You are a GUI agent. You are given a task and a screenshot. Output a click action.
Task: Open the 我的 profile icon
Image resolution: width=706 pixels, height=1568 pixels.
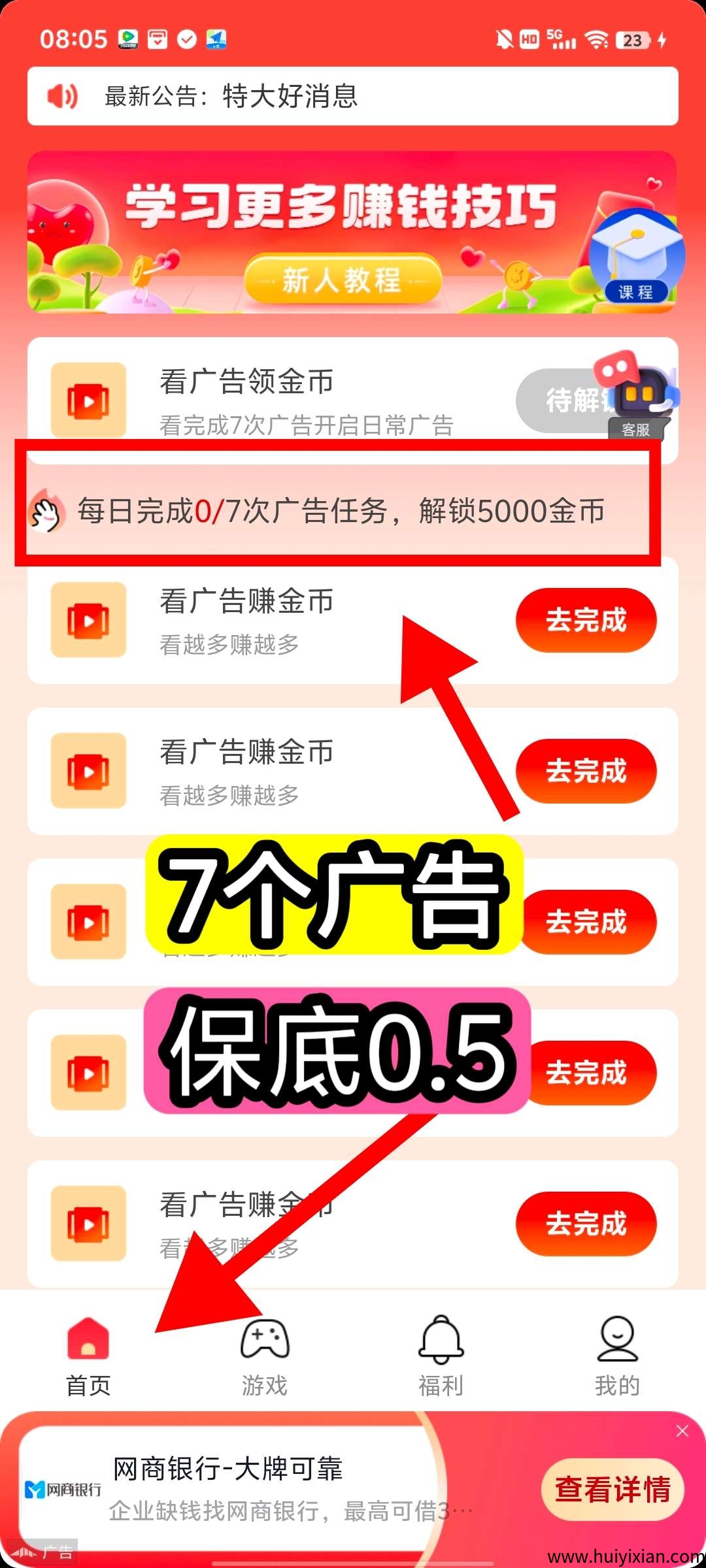(x=618, y=1339)
